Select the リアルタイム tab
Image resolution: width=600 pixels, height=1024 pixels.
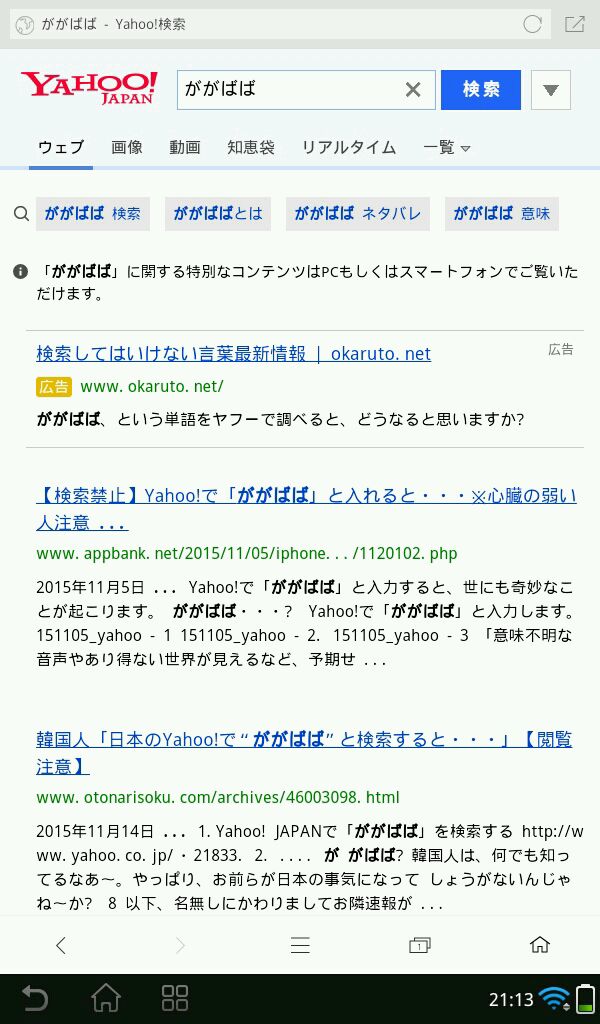point(349,148)
